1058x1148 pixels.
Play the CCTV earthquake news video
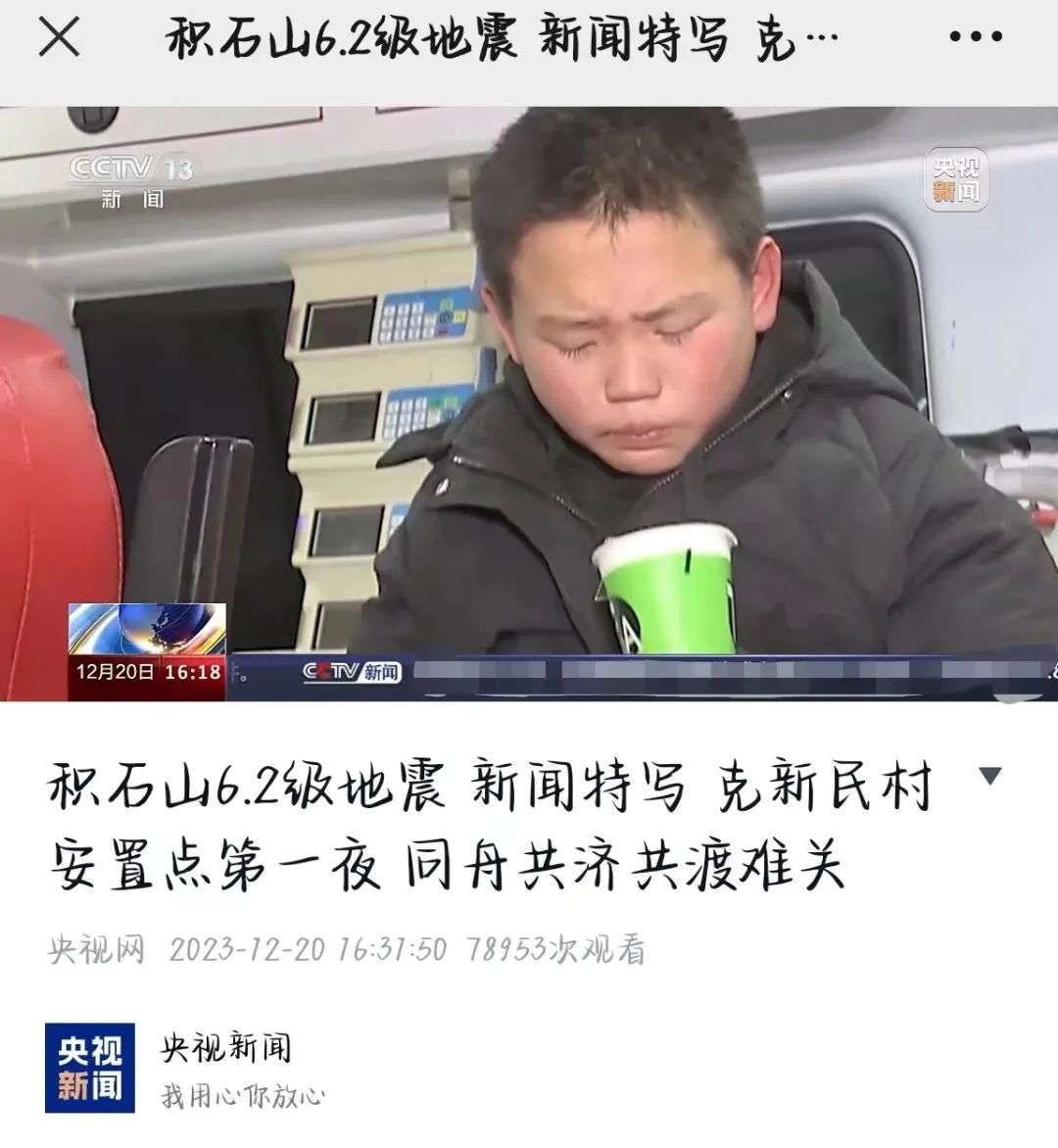529,404
